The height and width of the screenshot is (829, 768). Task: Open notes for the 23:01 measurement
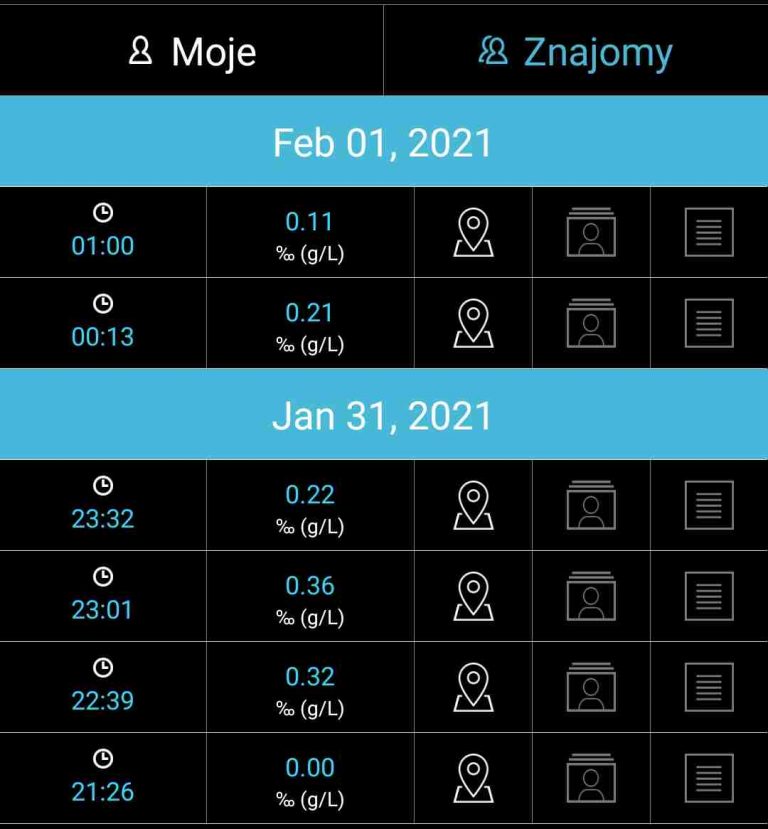point(709,596)
